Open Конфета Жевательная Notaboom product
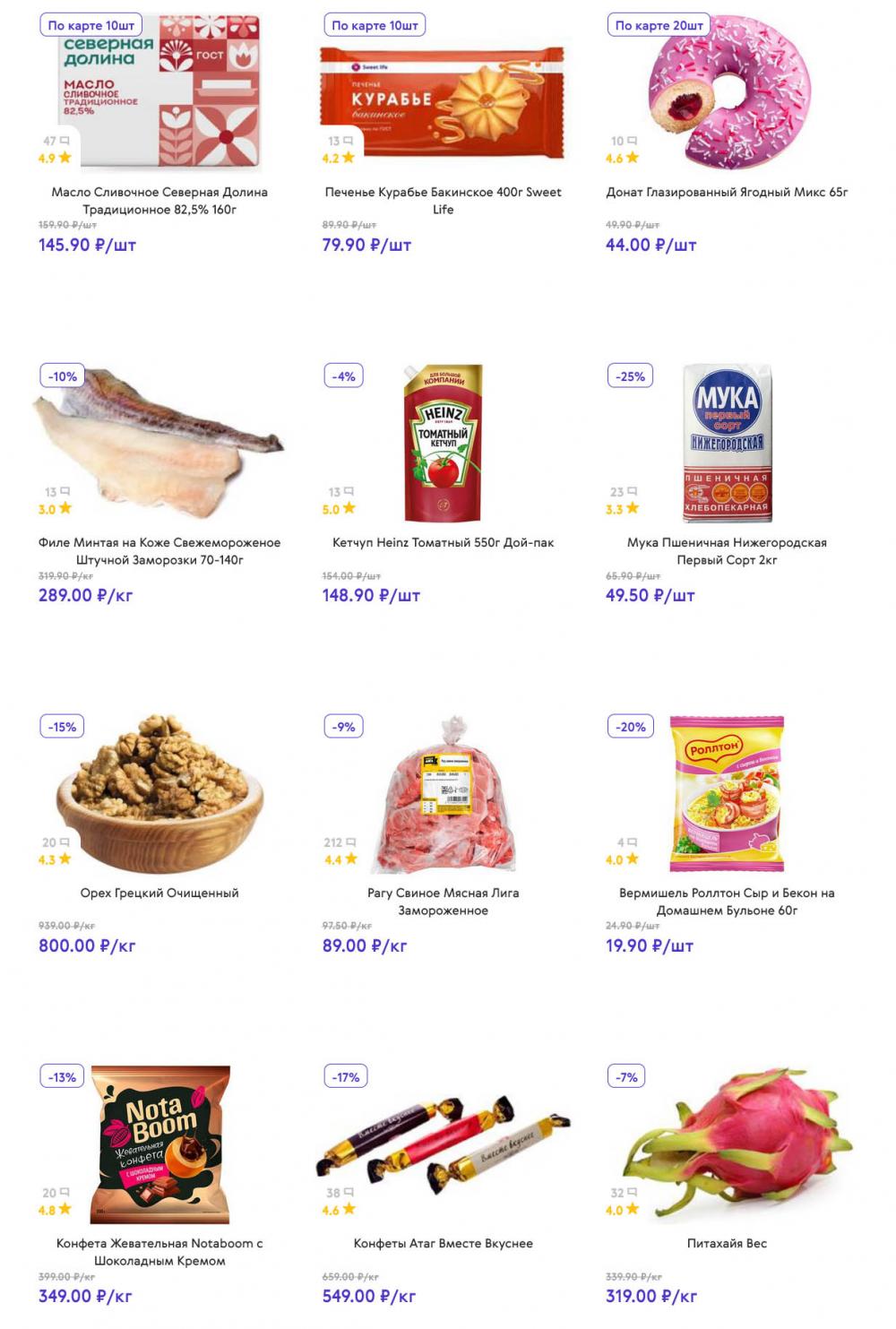 [159, 1251]
